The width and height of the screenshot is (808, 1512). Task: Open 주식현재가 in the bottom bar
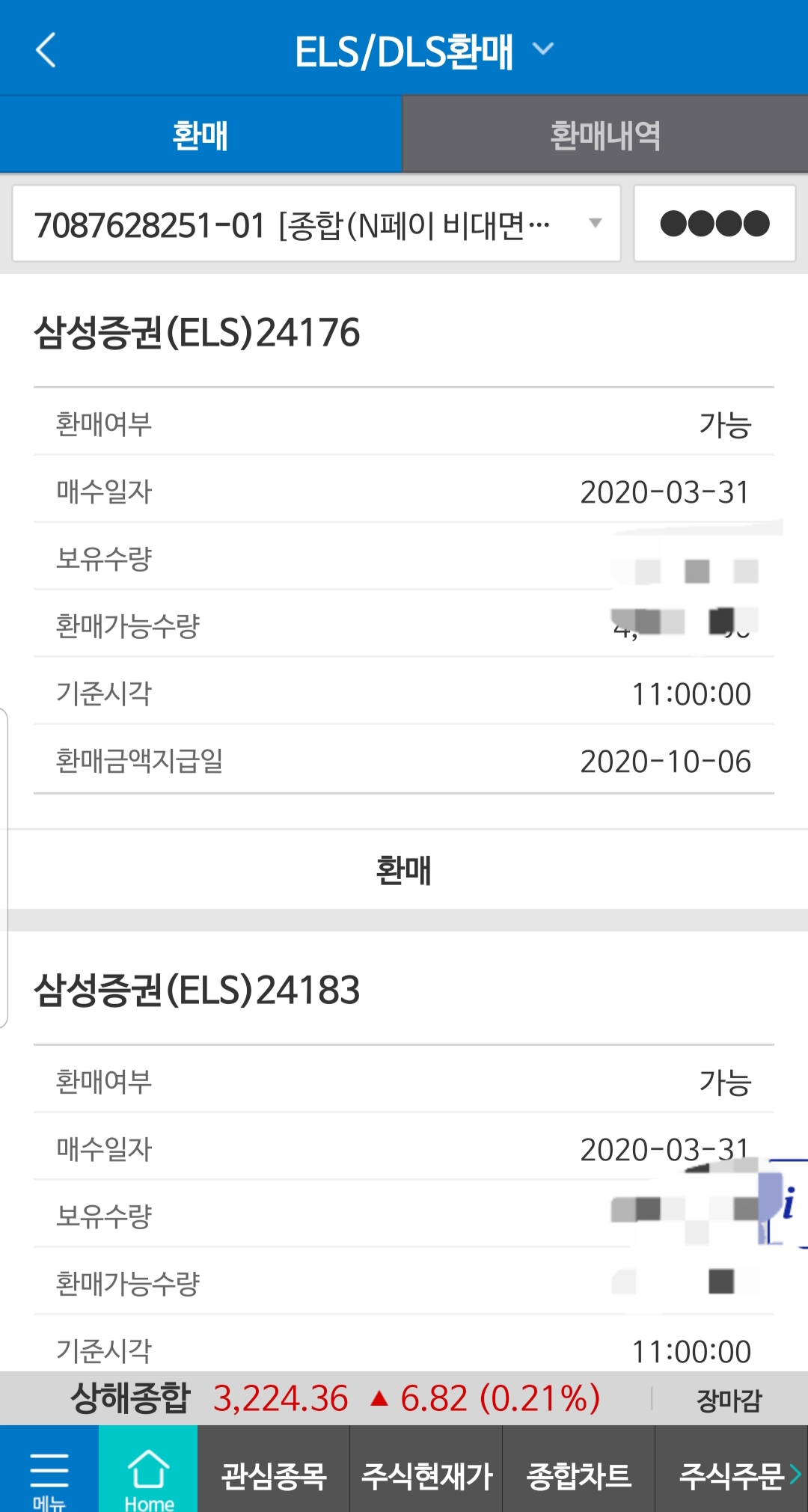426,1475
